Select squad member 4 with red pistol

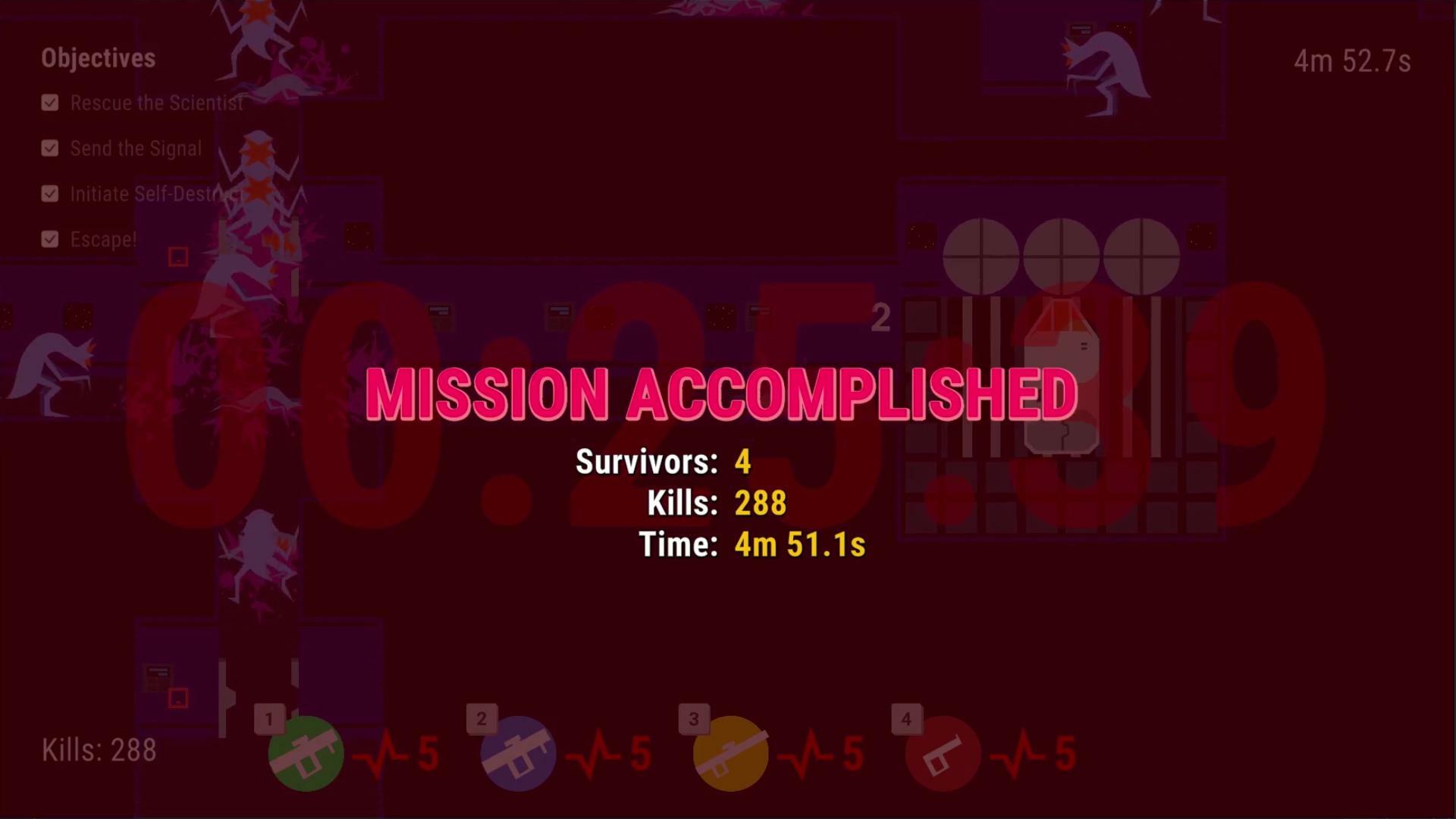(x=943, y=754)
